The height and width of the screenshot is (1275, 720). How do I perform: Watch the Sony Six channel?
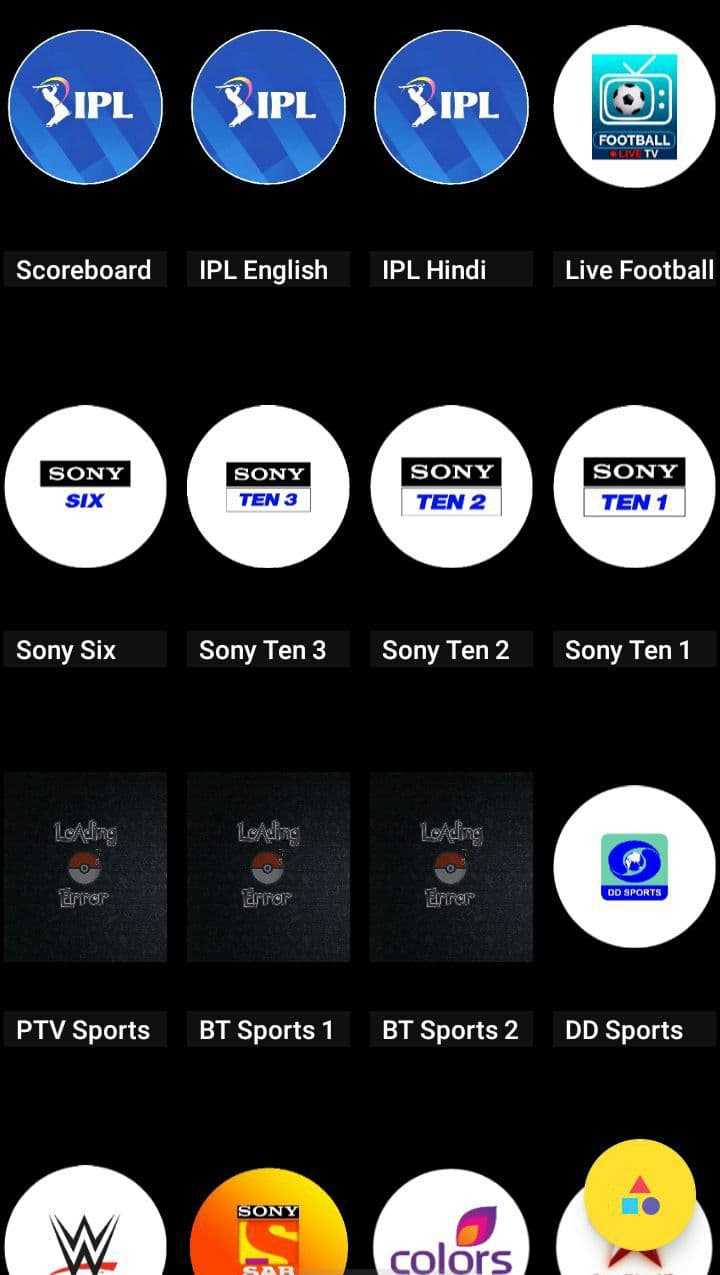[85, 487]
